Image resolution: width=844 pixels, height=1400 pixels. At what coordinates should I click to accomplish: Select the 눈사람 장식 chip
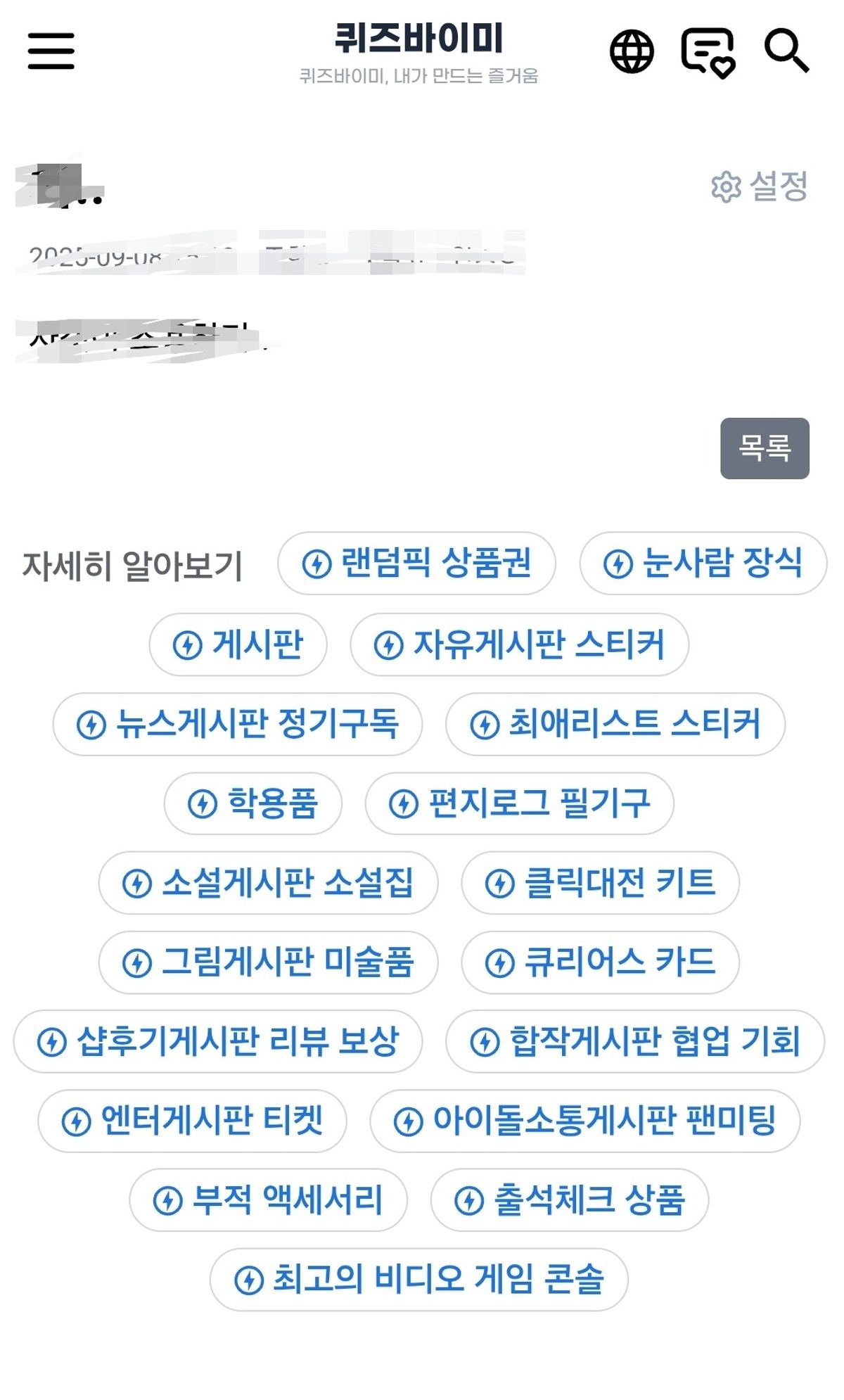click(703, 564)
